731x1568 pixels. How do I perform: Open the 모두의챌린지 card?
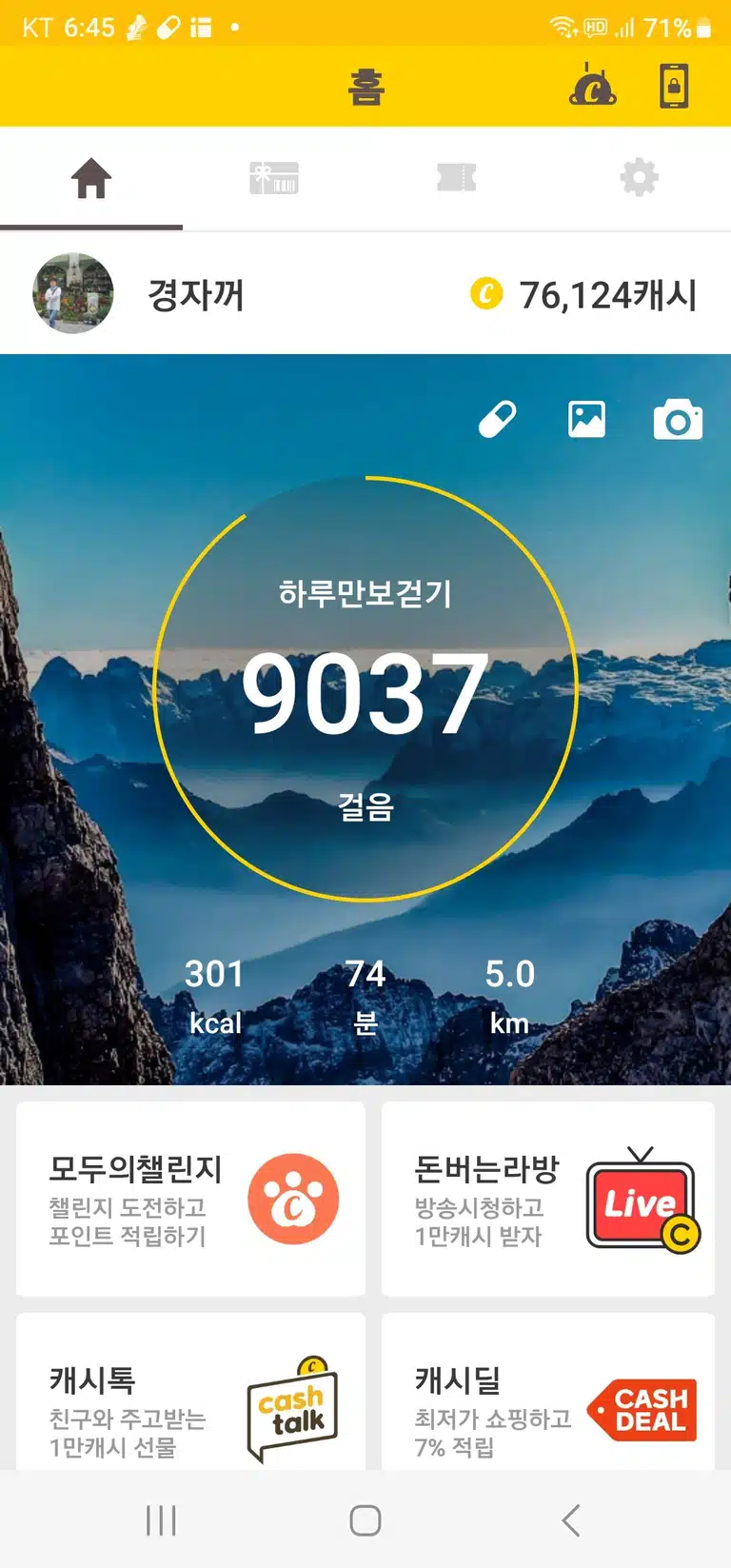[x=191, y=1199]
